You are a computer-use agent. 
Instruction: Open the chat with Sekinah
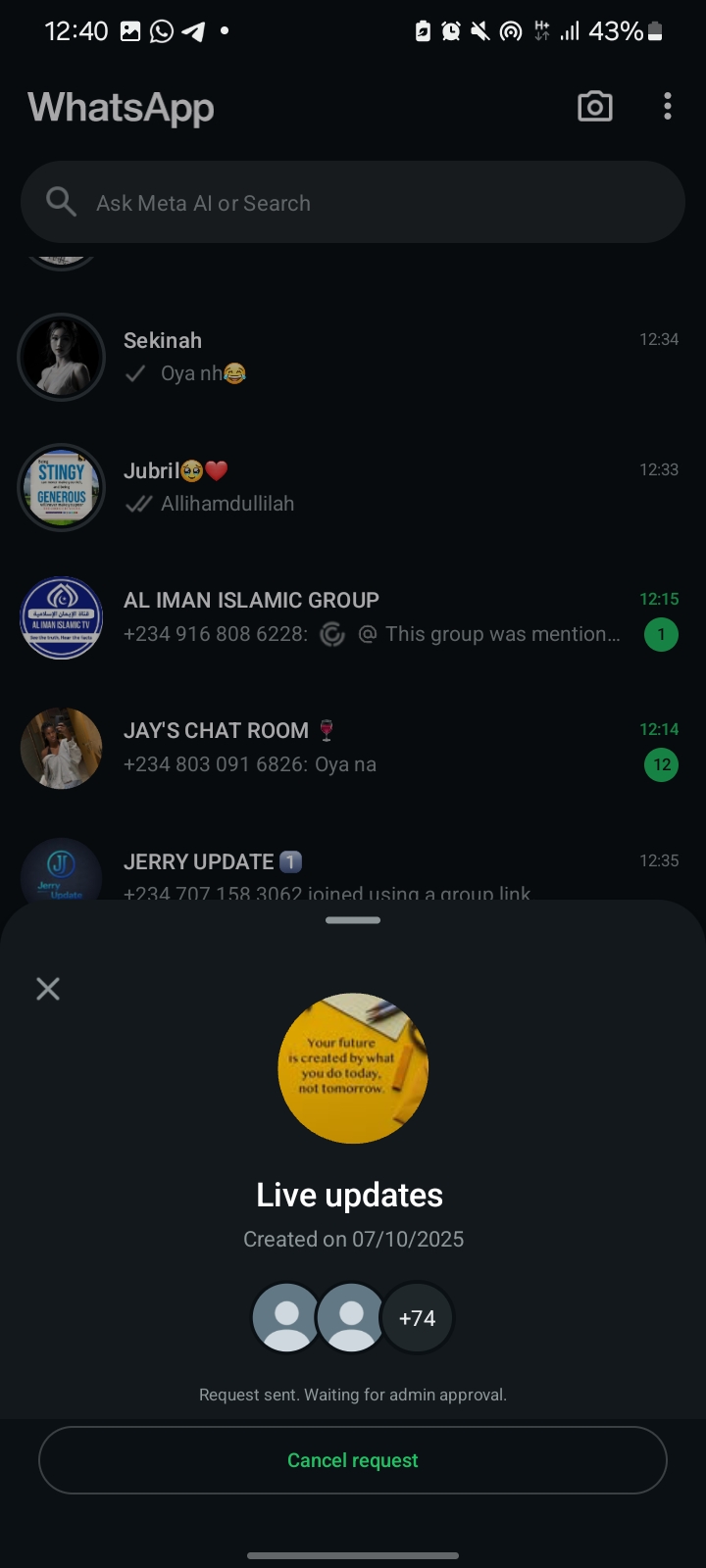point(392,357)
